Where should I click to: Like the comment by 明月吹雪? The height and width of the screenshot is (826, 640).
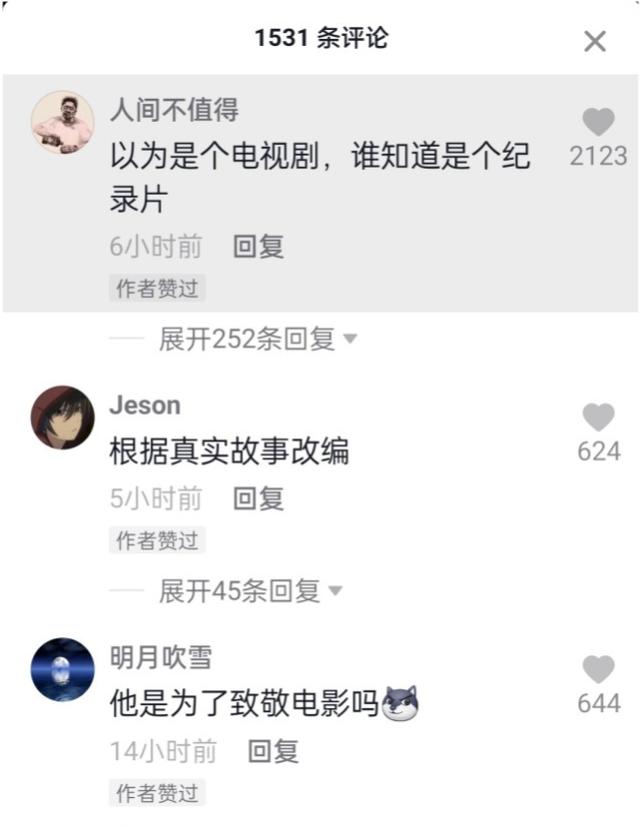(598, 670)
